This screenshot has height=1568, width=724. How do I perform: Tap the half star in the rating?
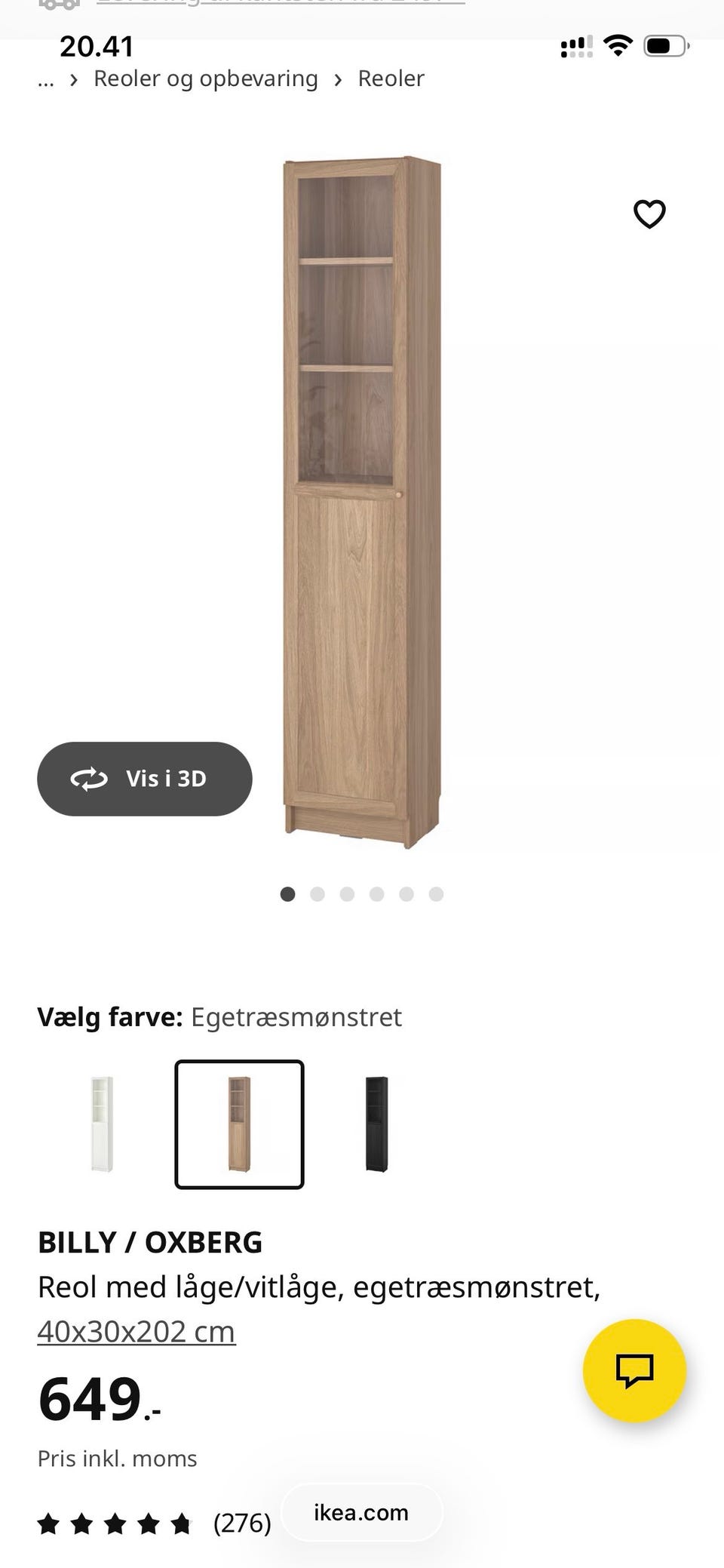coord(183,1523)
